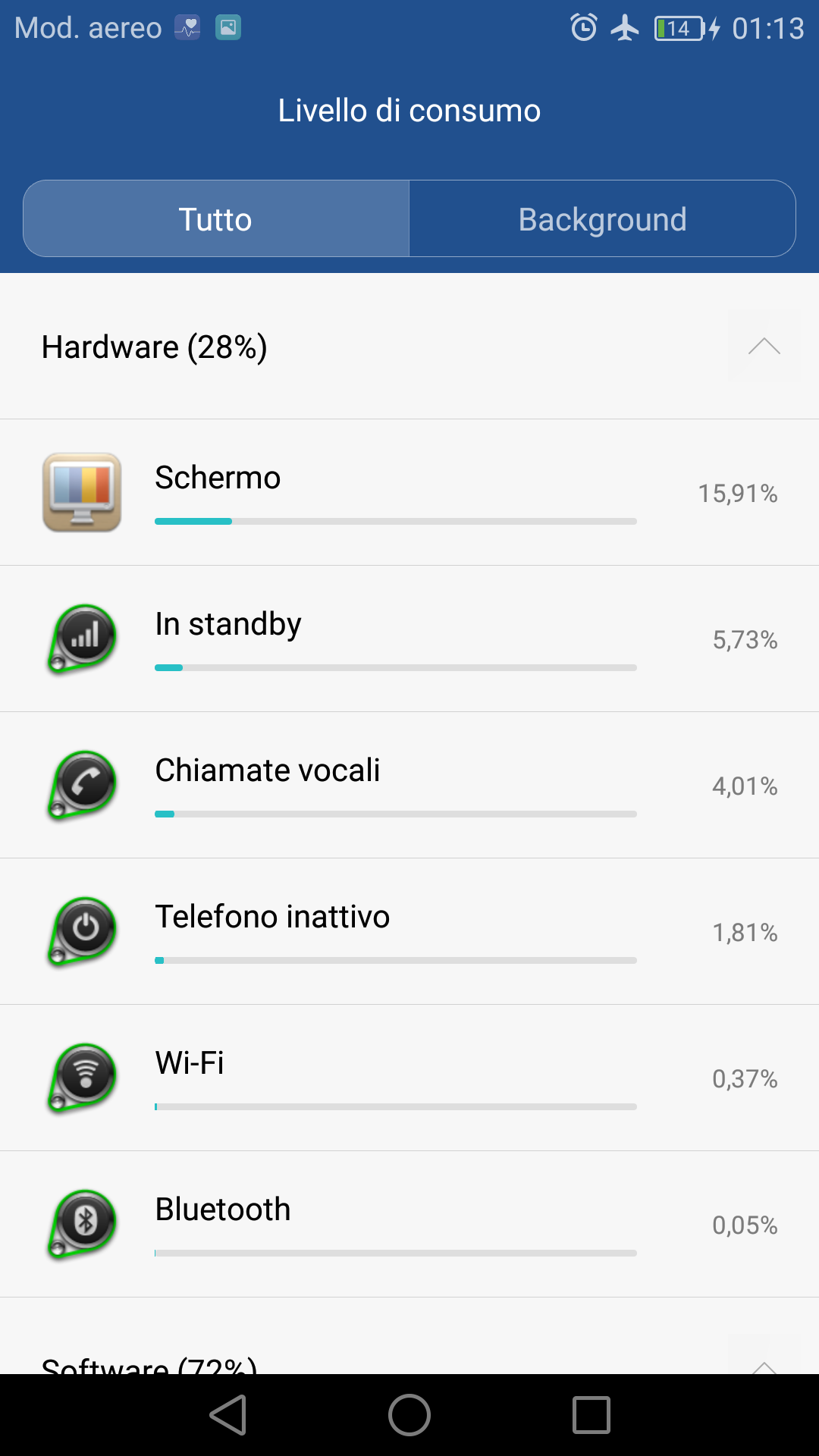Collapse the Hardware (28%) section
This screenshot has height=1456, width=819.
(x=764, y=347)
